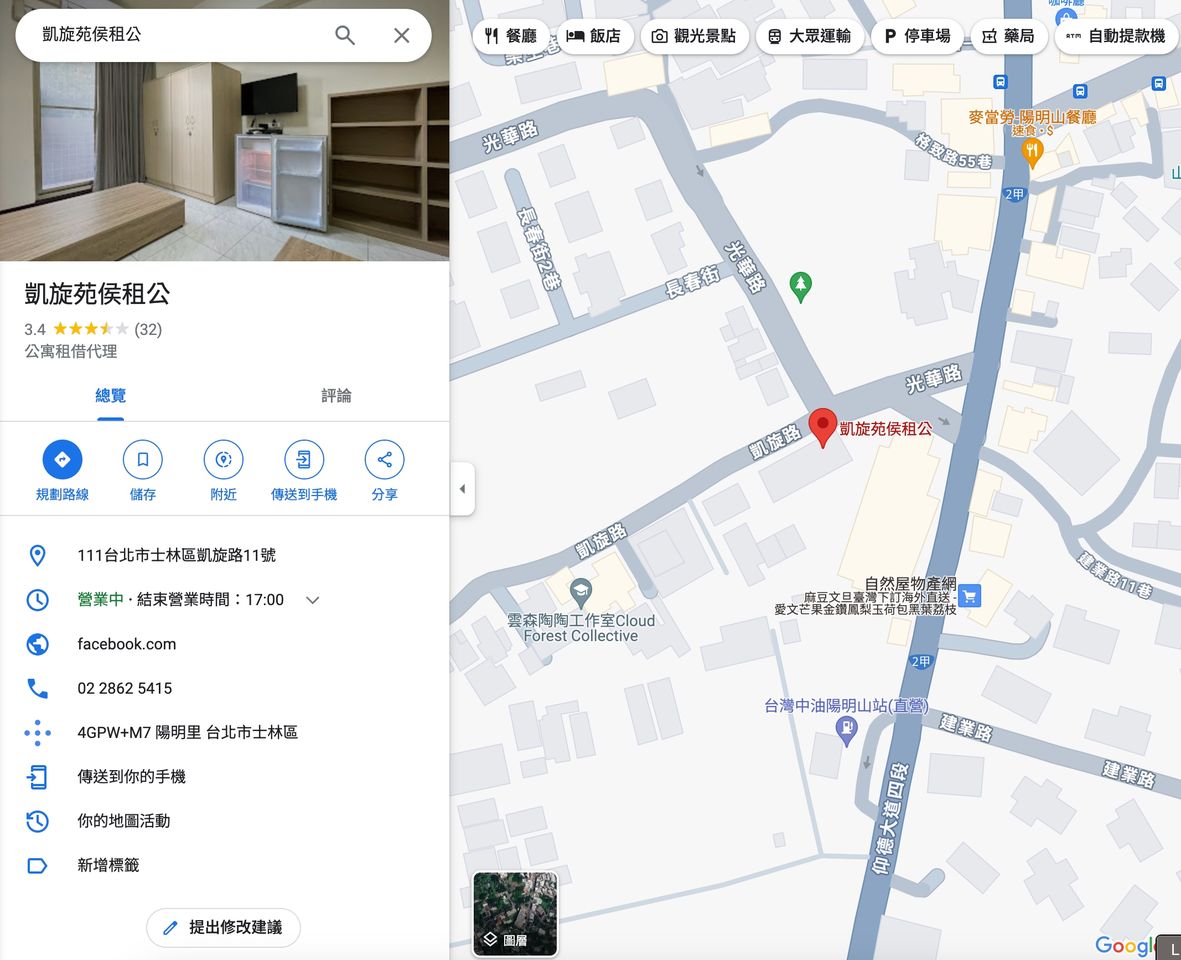Collapse the side panel arrow

point(462,489)
